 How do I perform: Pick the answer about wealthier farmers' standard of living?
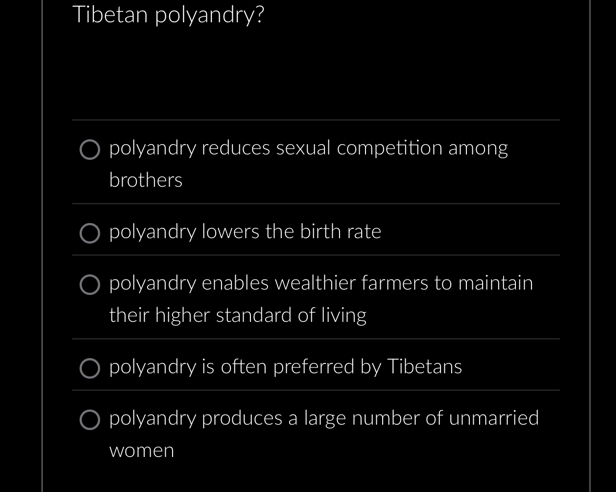[90, 285]
